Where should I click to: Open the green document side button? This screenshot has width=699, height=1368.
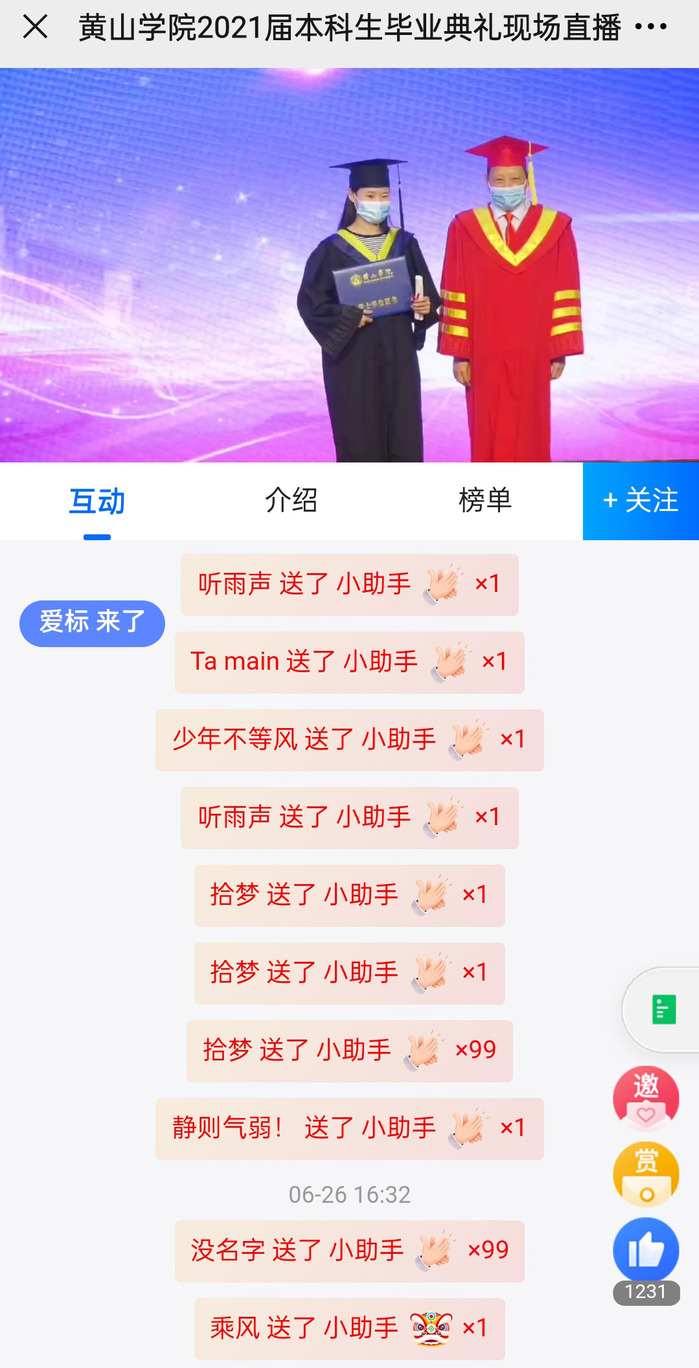(x=664, y=1010)
